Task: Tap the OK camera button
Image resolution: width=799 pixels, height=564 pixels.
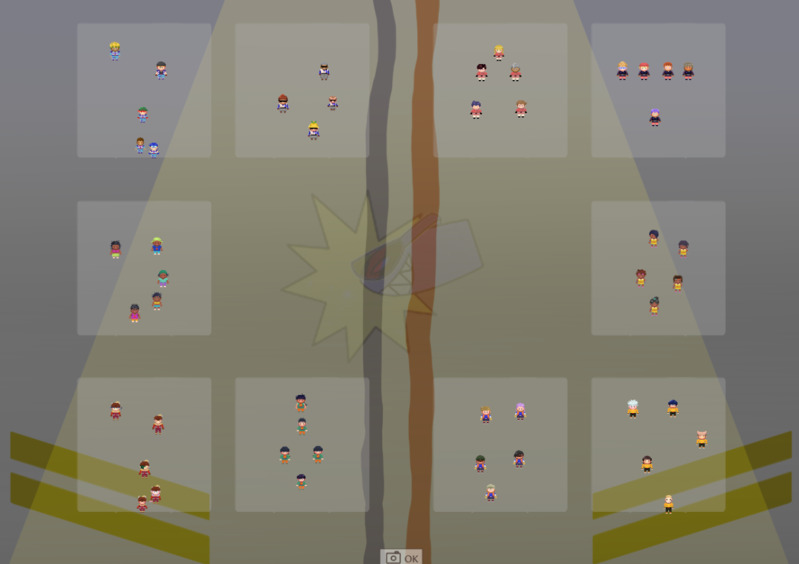Action: click(x=402, y=557)
